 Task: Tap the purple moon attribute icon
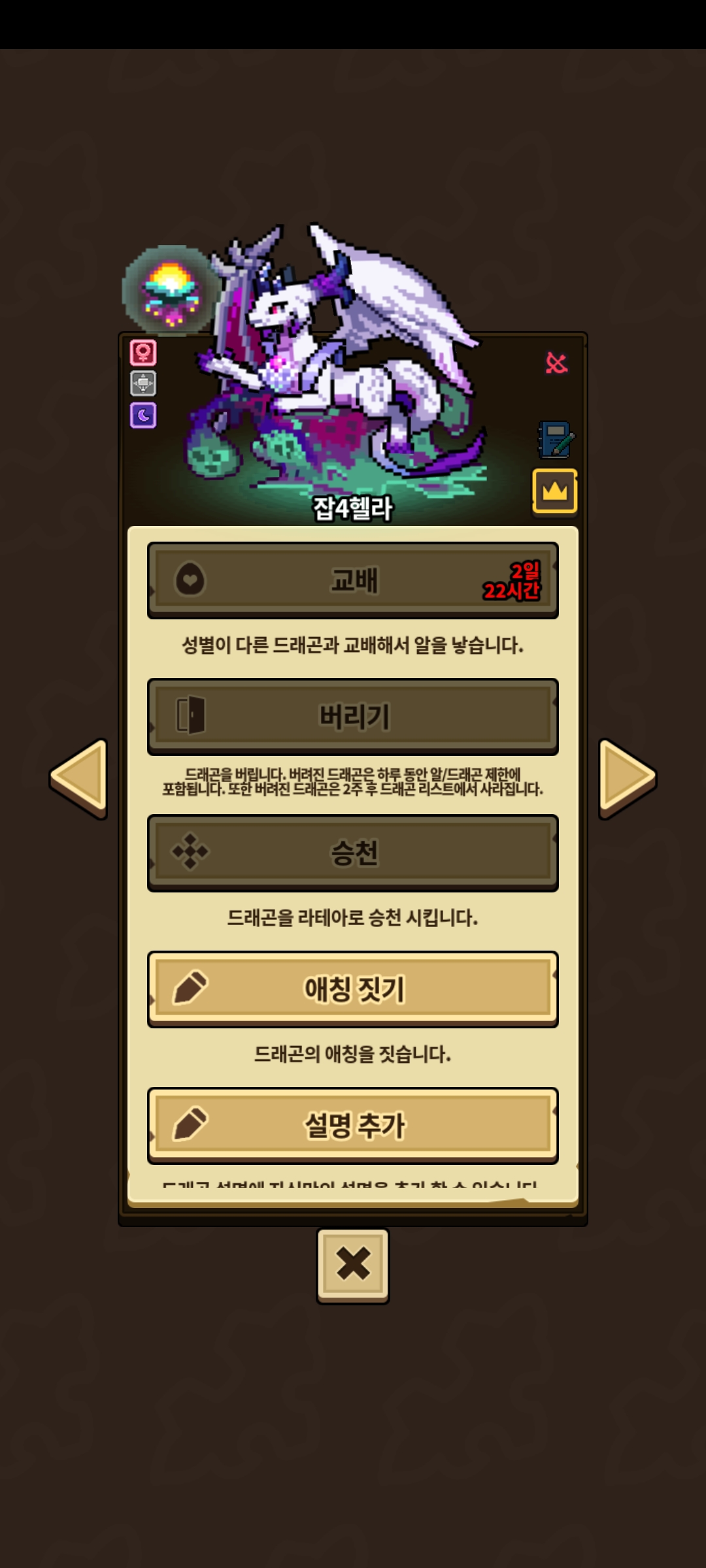[143, 415]
